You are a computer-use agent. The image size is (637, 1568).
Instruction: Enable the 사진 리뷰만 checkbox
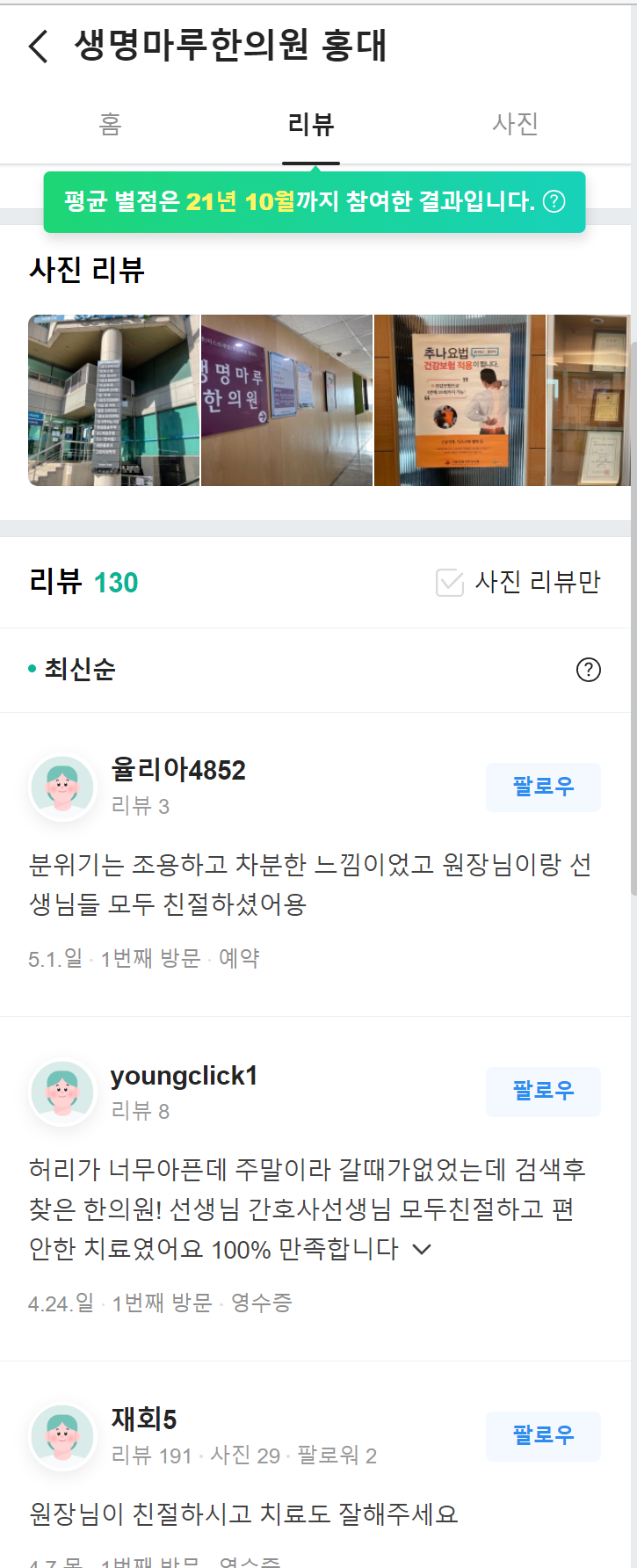pos(450,582)
